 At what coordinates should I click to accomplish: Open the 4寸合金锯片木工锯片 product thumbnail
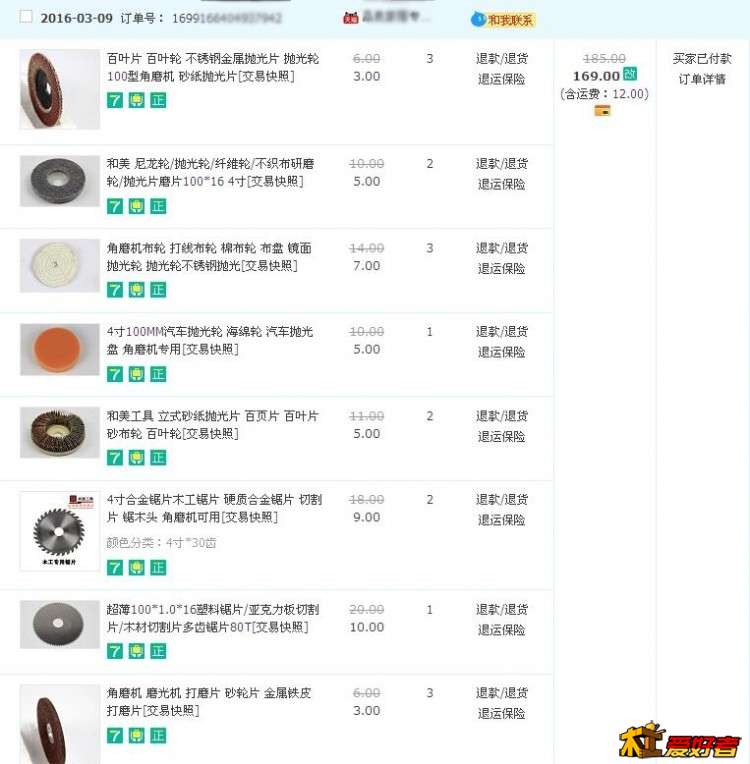(x=59, y=531)
